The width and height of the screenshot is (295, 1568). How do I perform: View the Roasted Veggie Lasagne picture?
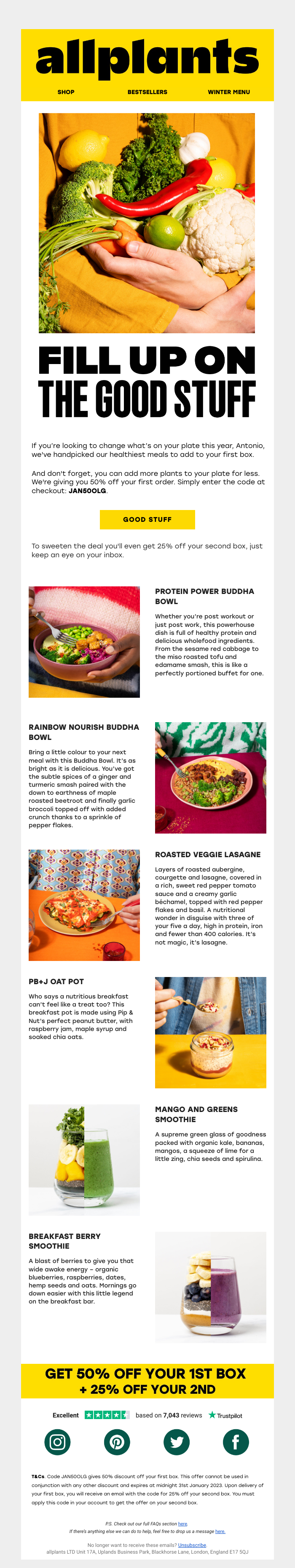point(84,905)
